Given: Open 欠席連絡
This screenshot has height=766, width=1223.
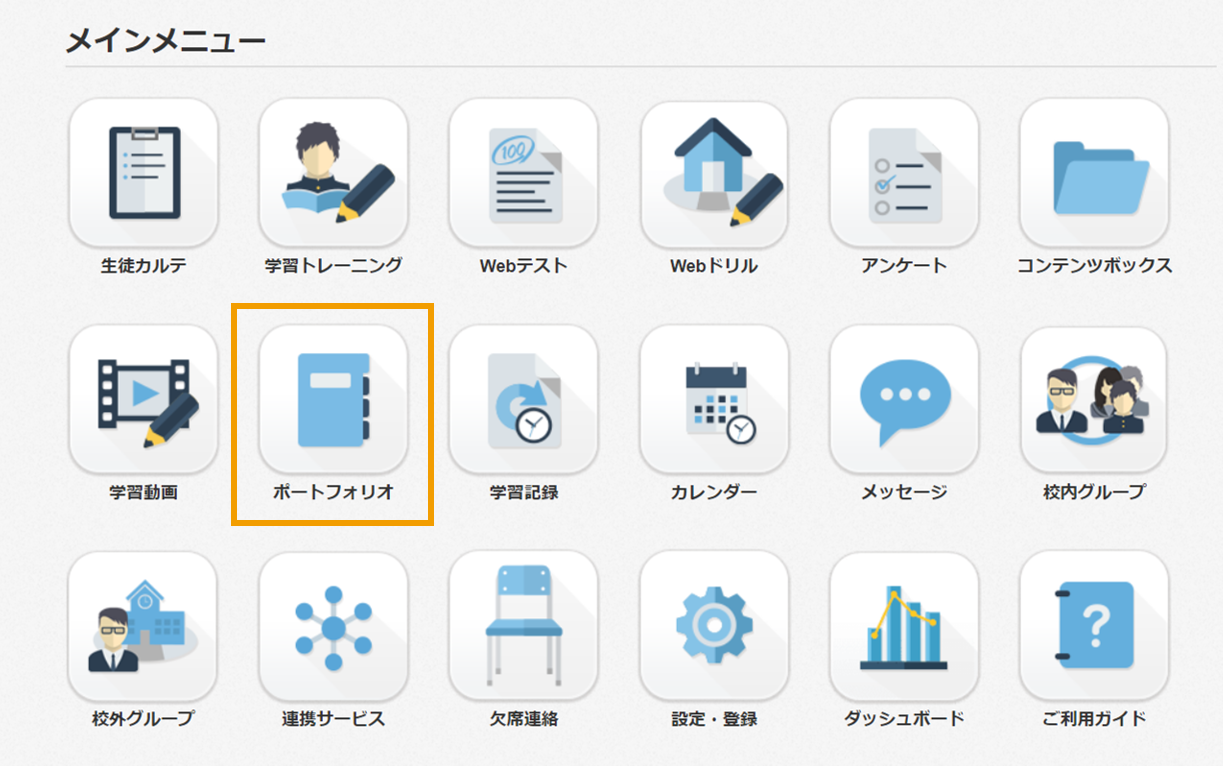Looking at the screenshot, I should 523,626.
